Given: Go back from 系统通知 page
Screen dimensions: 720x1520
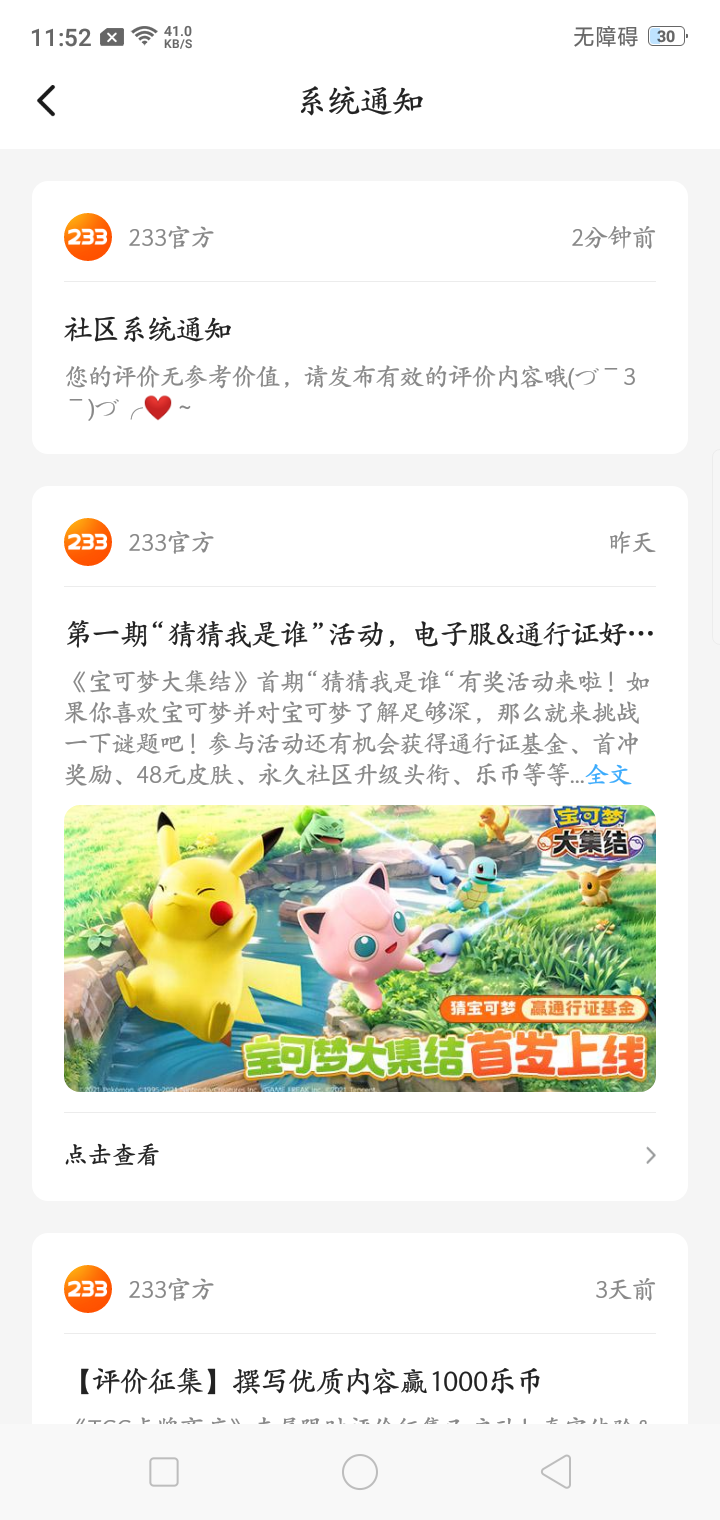Looking at the screenshot, I should 46,101.
